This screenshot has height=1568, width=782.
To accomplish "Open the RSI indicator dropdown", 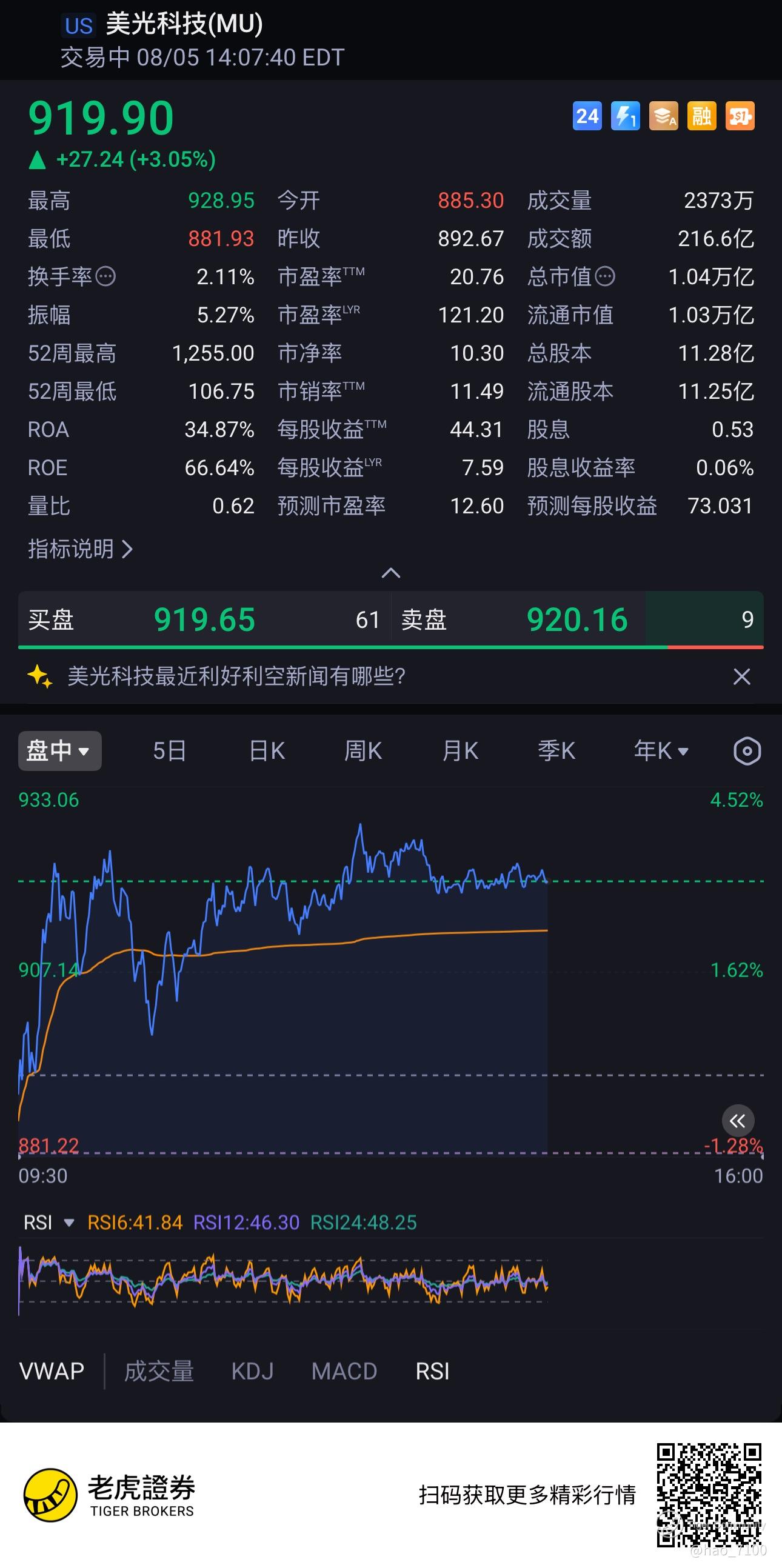I will click(48, 1223).
